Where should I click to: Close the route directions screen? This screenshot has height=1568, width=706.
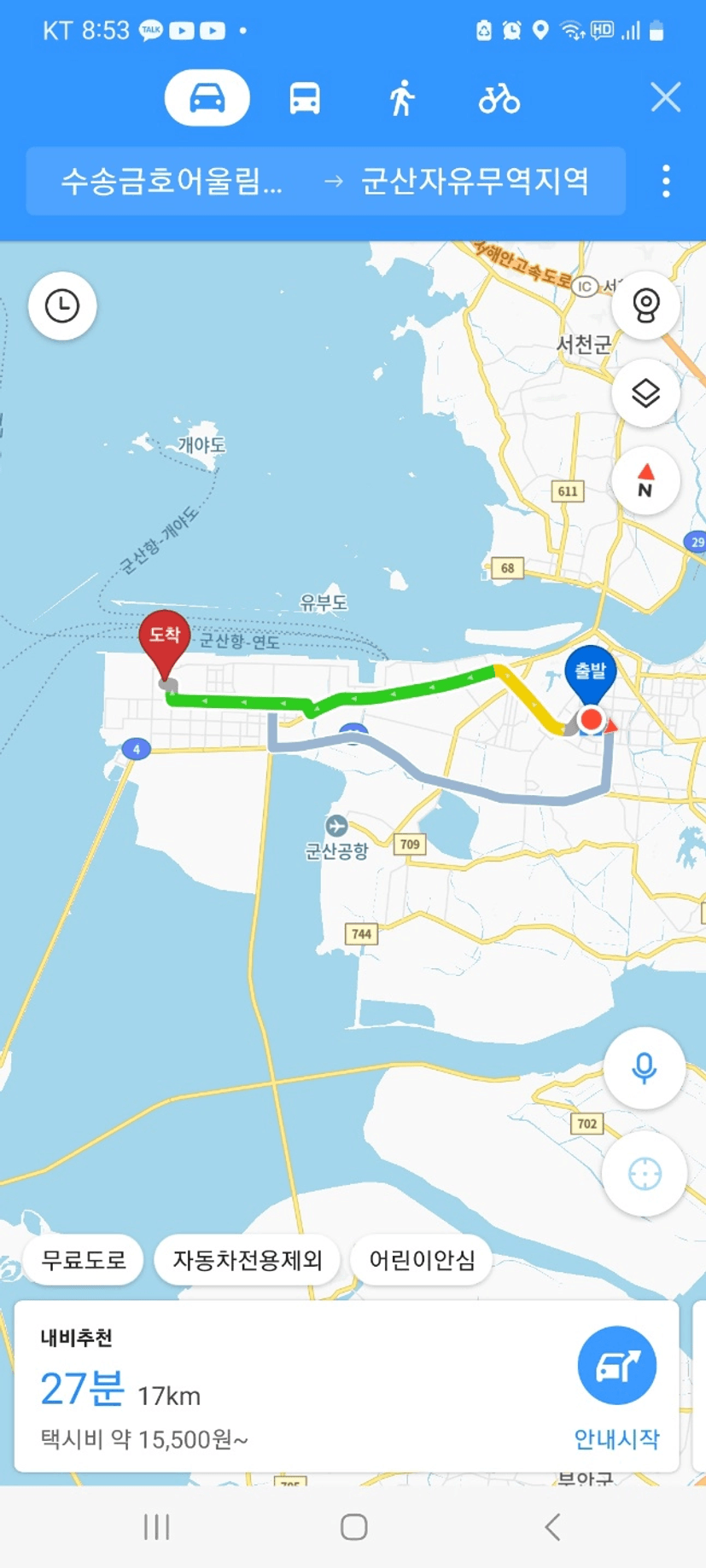coord(665,97)
